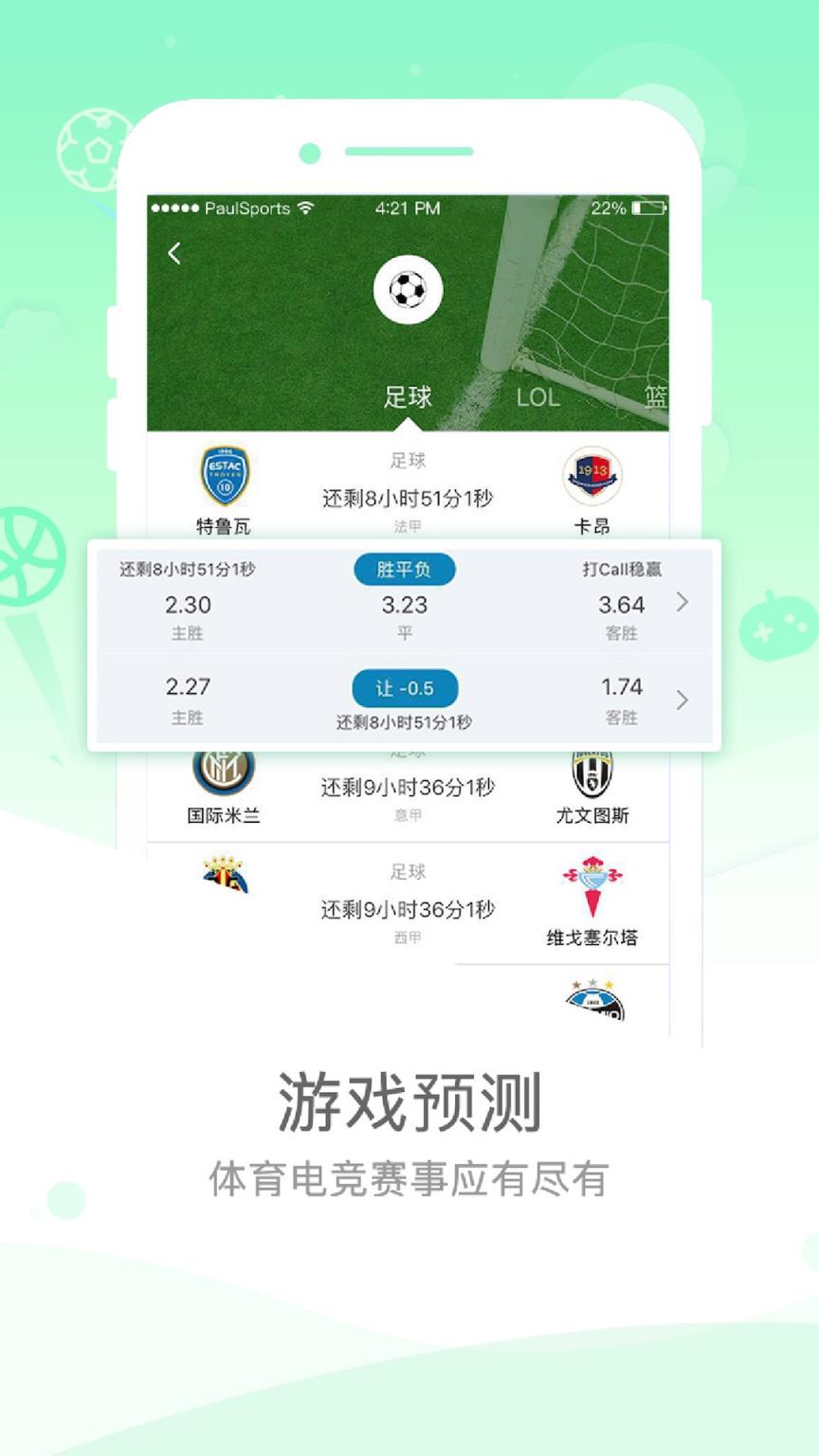
Task: Click the Wi-Fi icon in status bar
Action: [x=306, y=209]
